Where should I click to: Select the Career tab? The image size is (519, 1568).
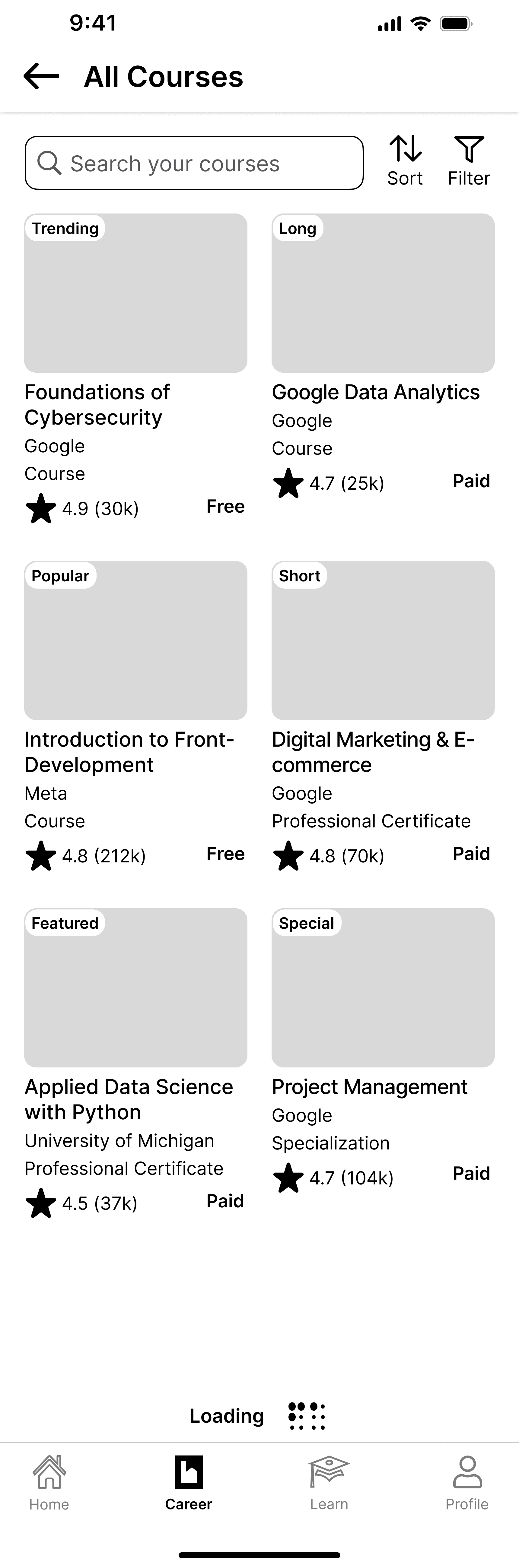click(x=189, y=1483)
